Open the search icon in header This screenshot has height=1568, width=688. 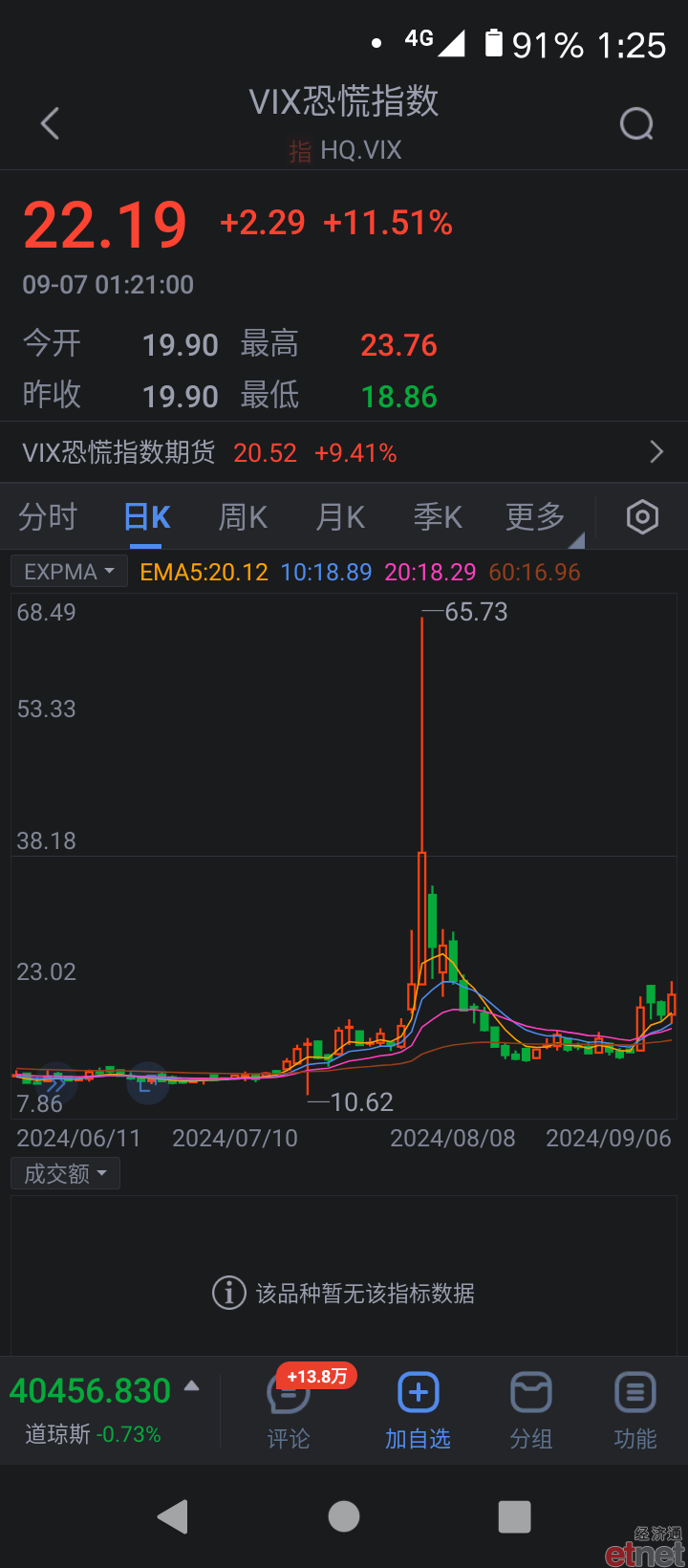636,123
